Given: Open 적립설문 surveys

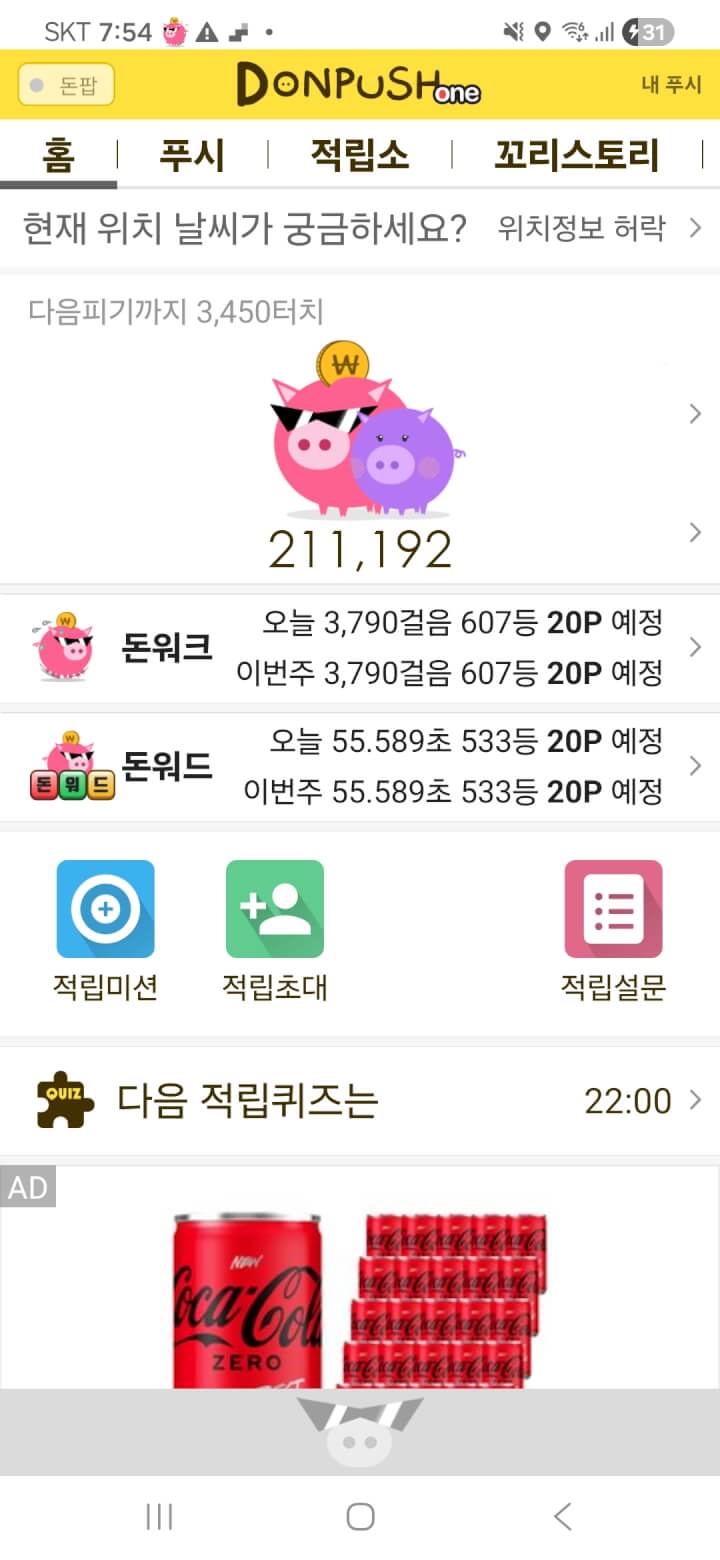Looking at the screenshot, I should pos(613,930).
